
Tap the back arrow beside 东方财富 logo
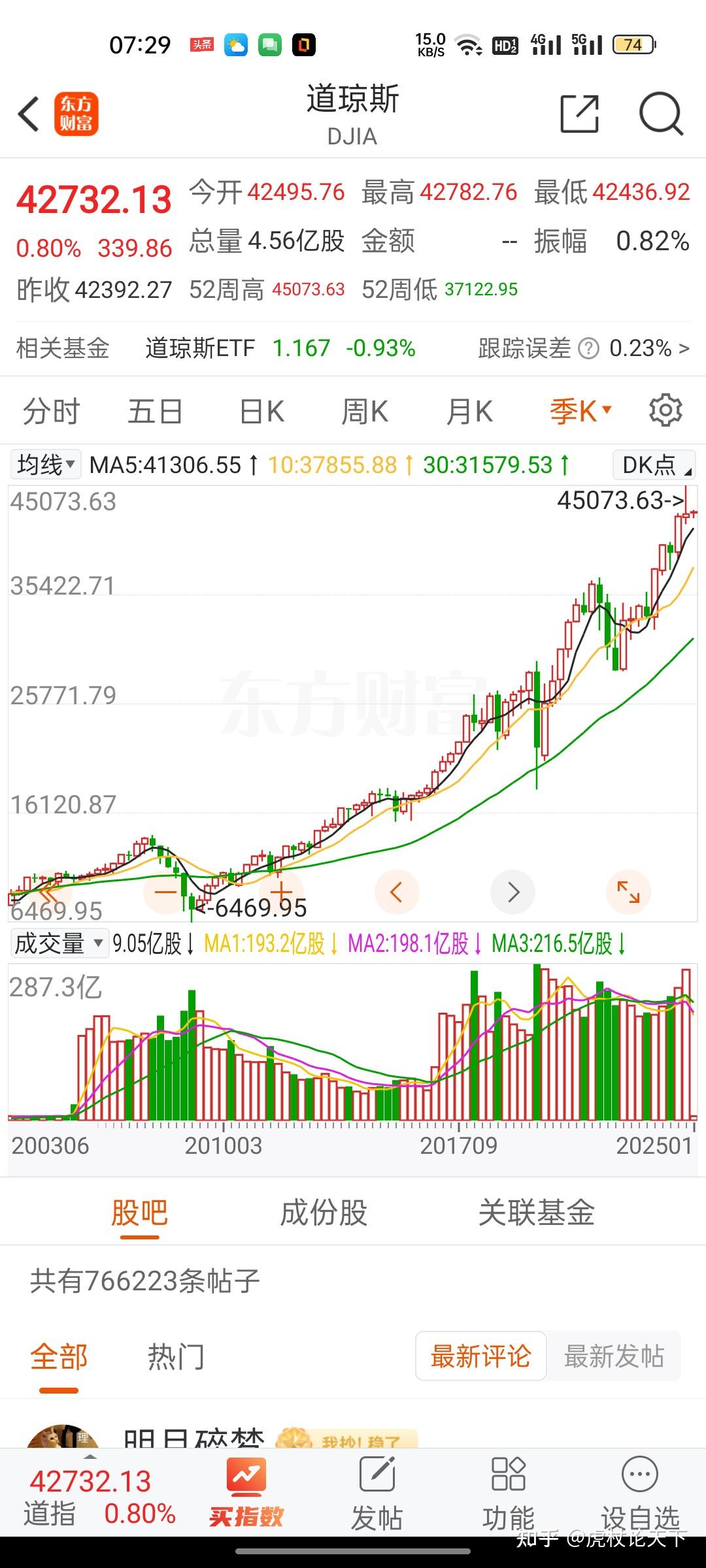tap(27, 114)
